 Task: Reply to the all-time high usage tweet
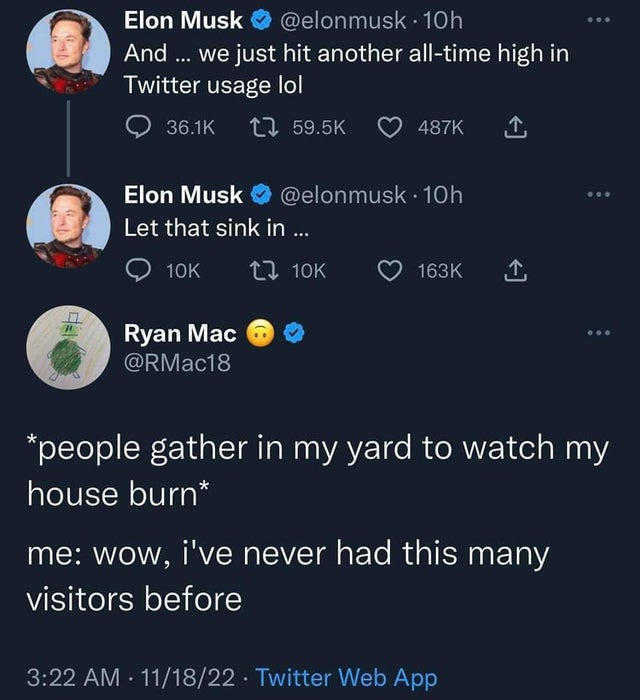(136, 128)
